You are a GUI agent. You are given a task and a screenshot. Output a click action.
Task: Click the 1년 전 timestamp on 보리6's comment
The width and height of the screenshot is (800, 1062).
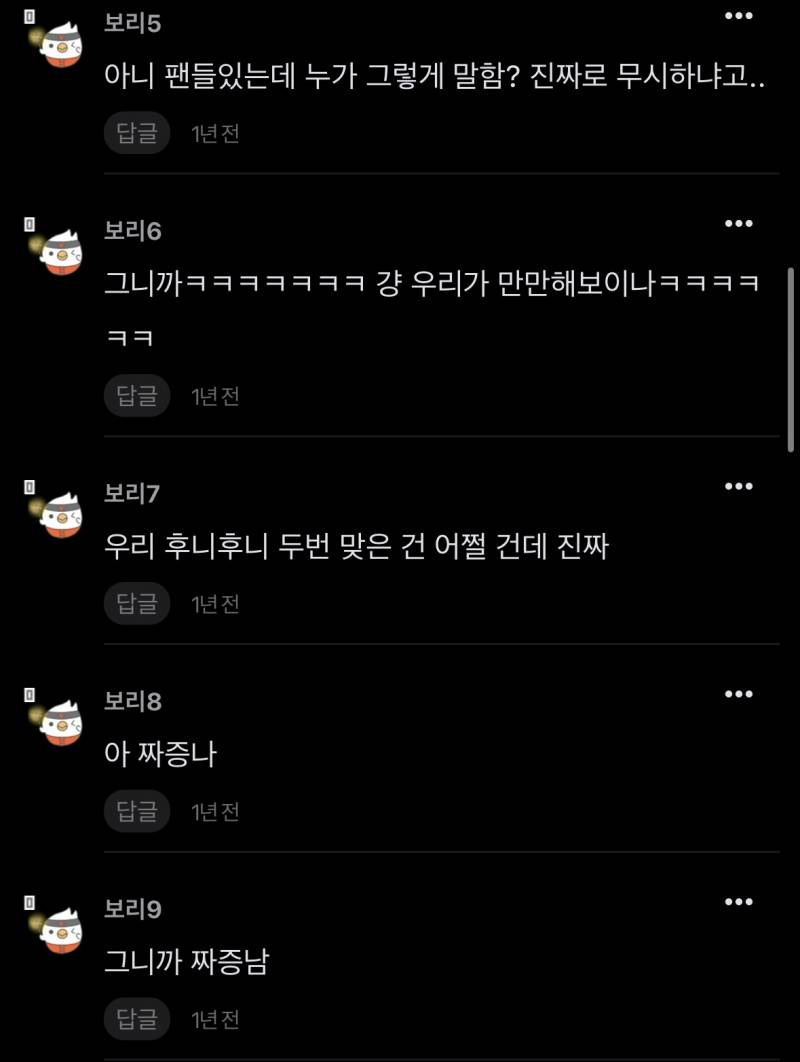tap(213, 395)
